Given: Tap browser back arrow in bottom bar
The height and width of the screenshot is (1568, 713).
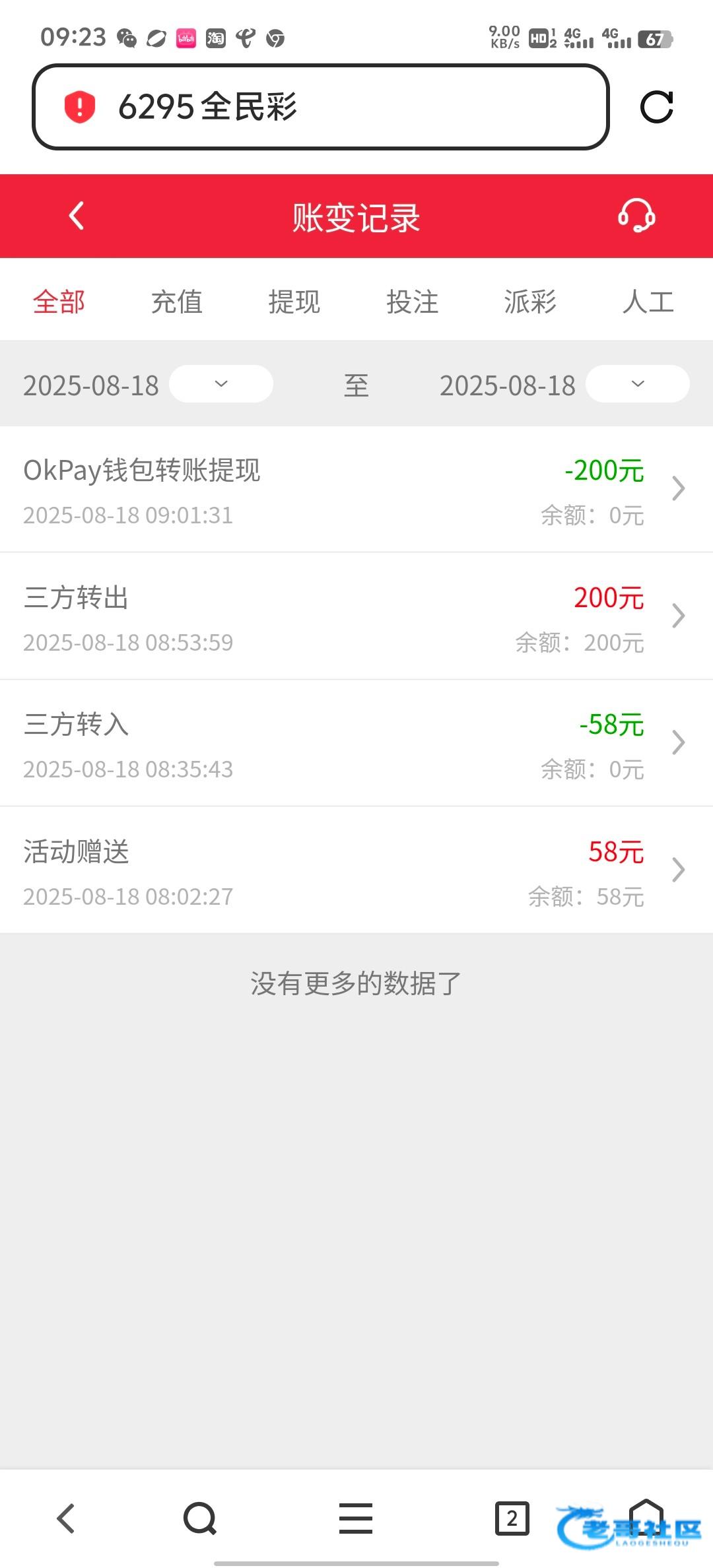Looking at the screenshot, I should click(66, 1518).
